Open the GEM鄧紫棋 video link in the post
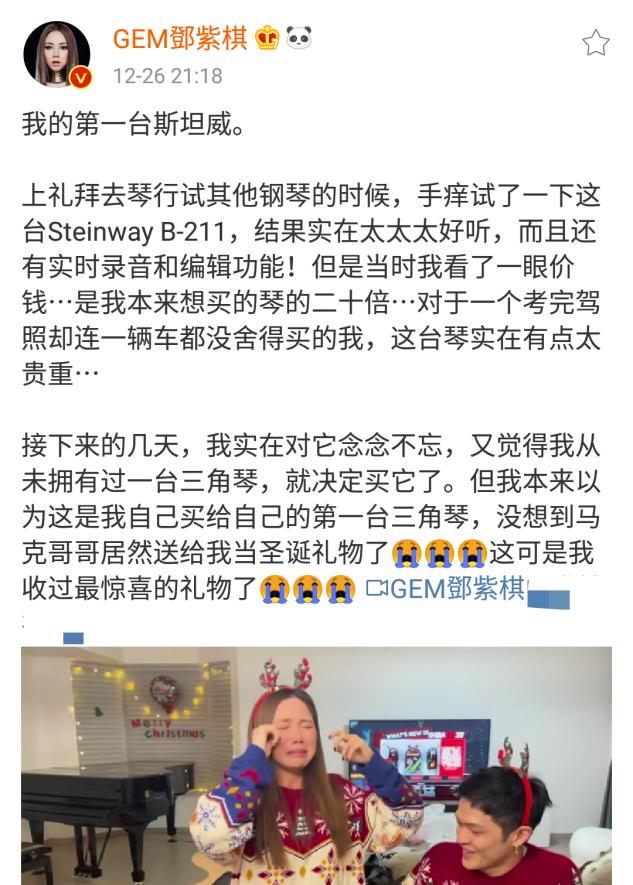 447,588
